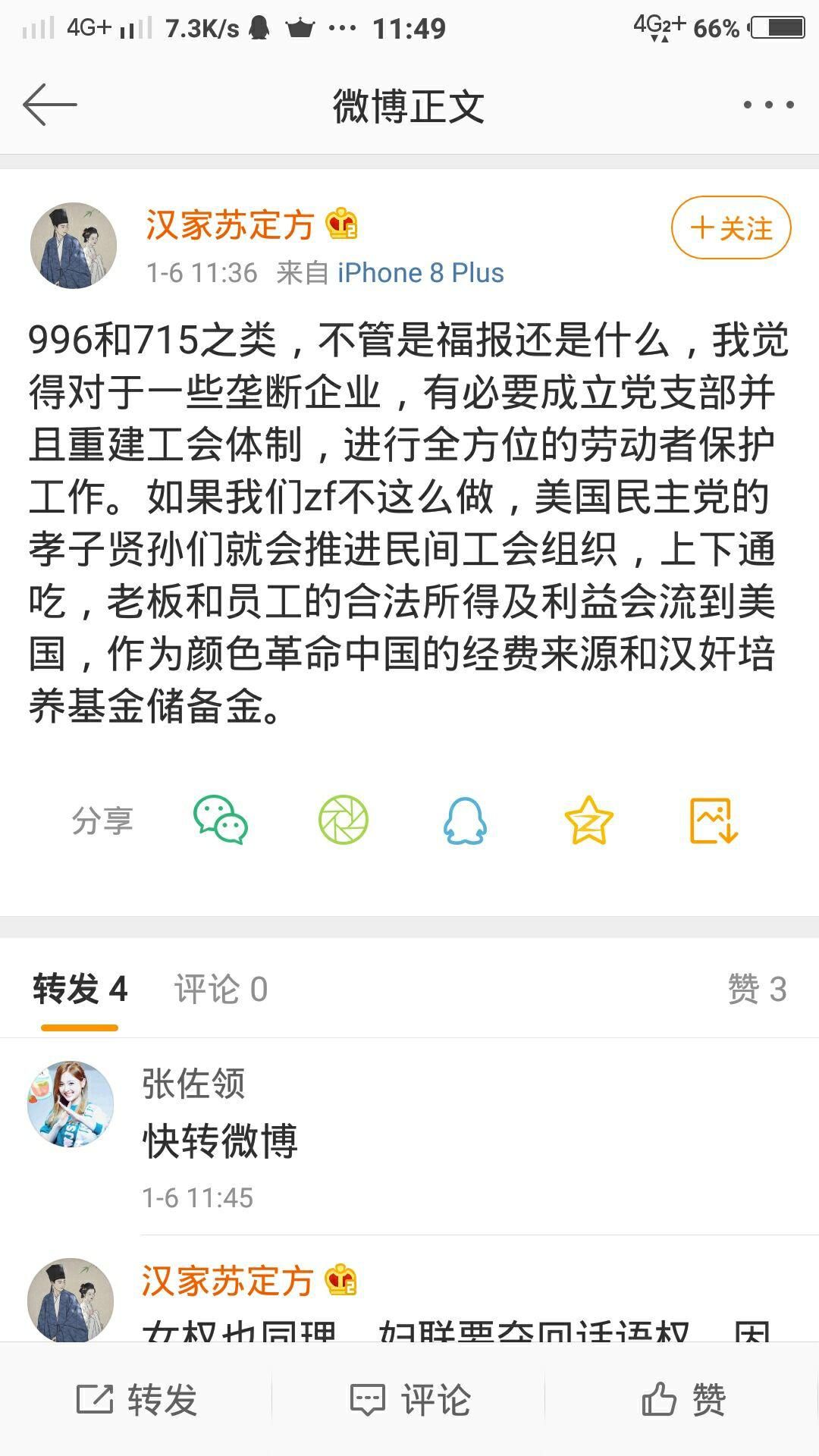Open 张佐领's profile avatar
The height and width of the screenshot is (1456, 819).
pos(71,1104)
